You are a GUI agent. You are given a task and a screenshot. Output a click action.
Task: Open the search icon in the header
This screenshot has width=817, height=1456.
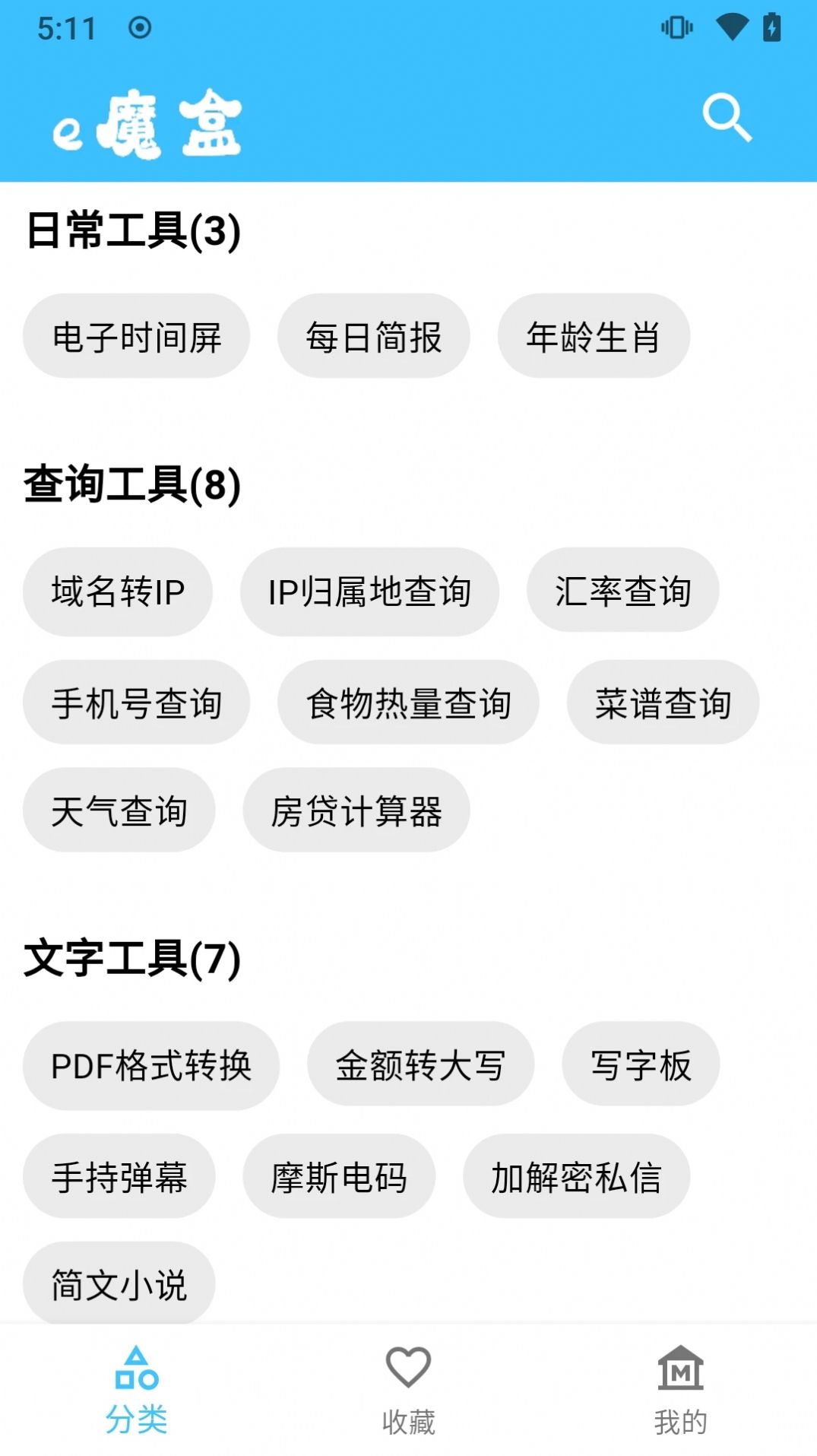point(728,118)
